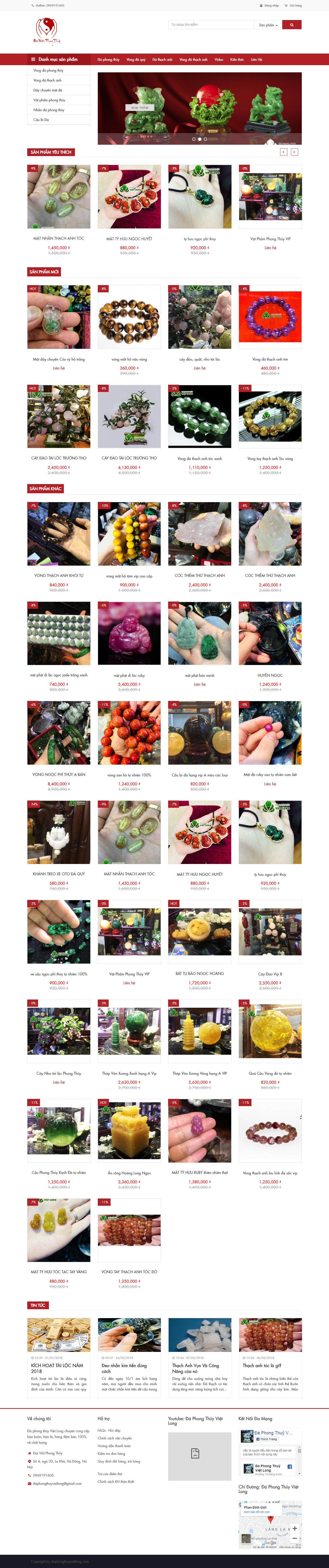The width and height of the screenshot is (329, 1568).
Task: Show previous favorite products with left arrow
Action: point(283,152)
